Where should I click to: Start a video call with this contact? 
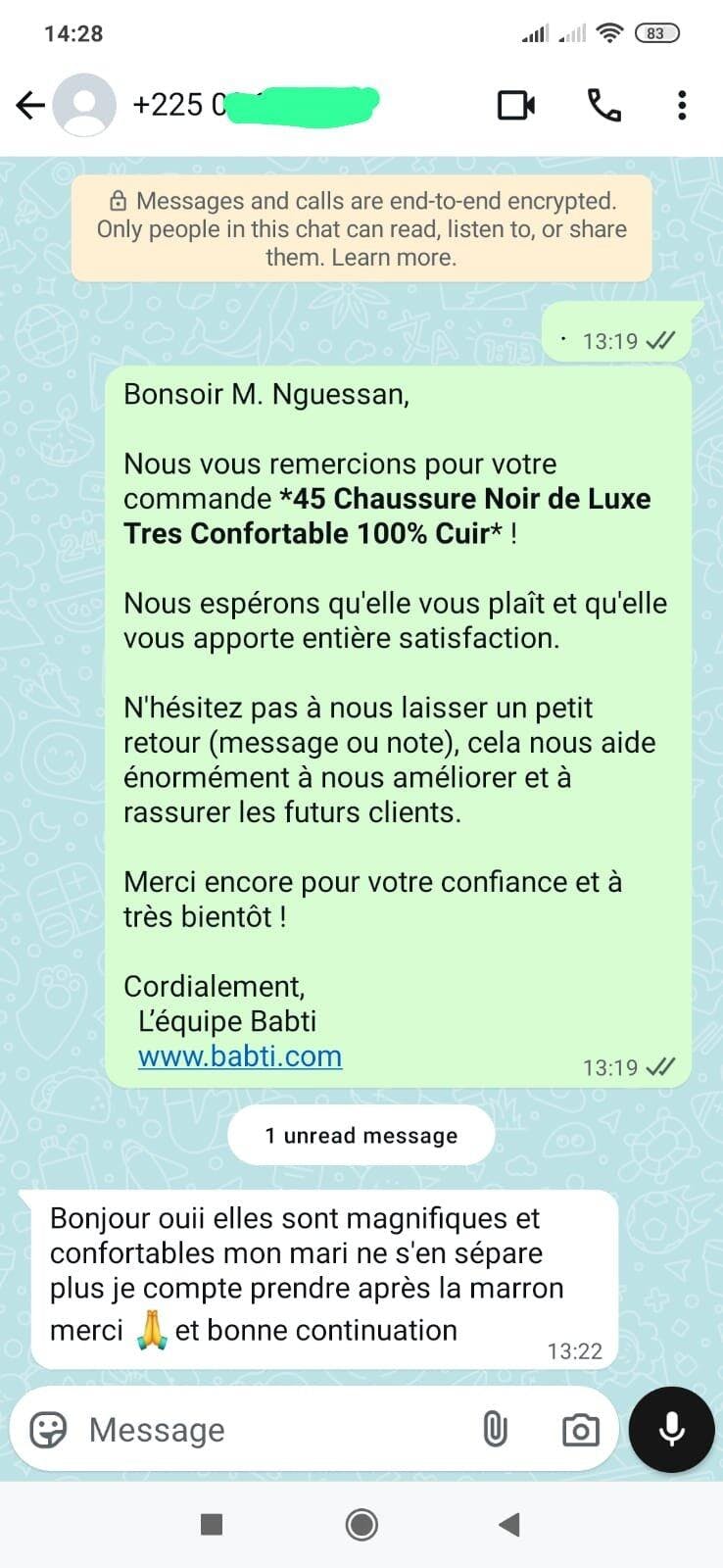[516, 105]
